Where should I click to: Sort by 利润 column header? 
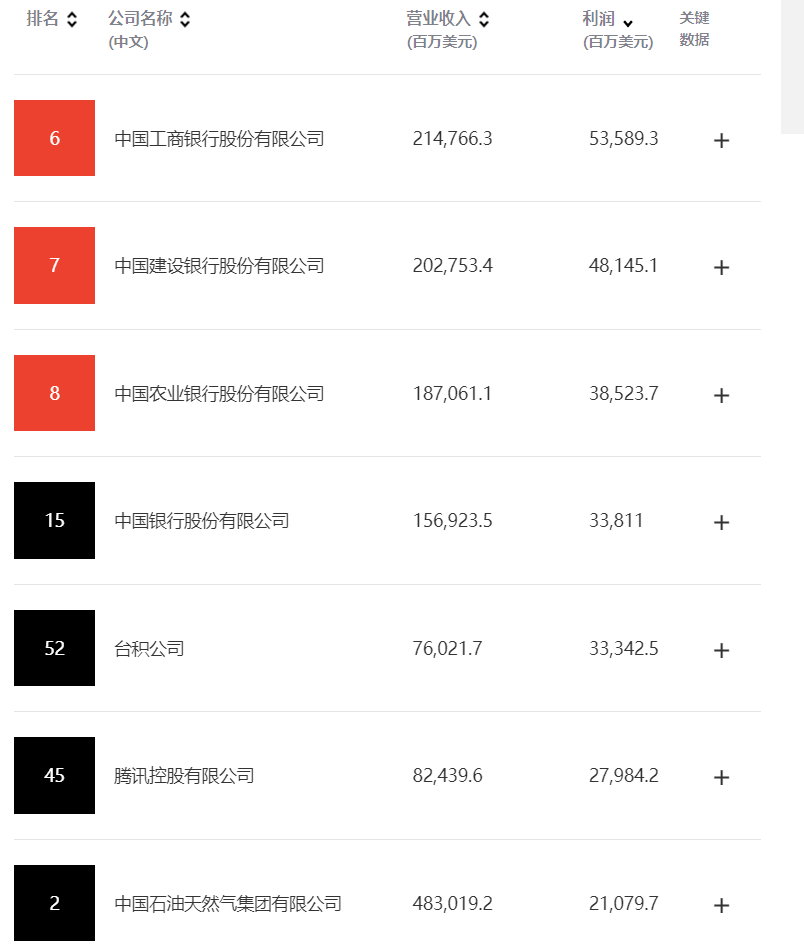[608, 20]
